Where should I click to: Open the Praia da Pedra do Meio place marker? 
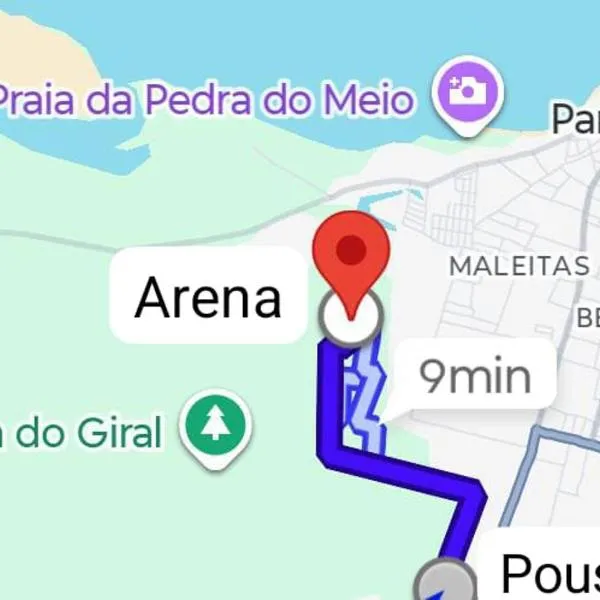467,93
